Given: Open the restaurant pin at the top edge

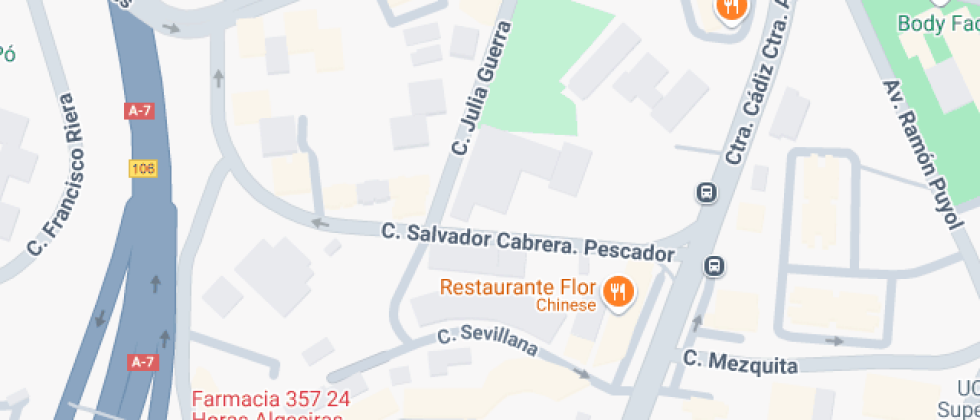Looking at the screenshot, I should pos(732,10).
